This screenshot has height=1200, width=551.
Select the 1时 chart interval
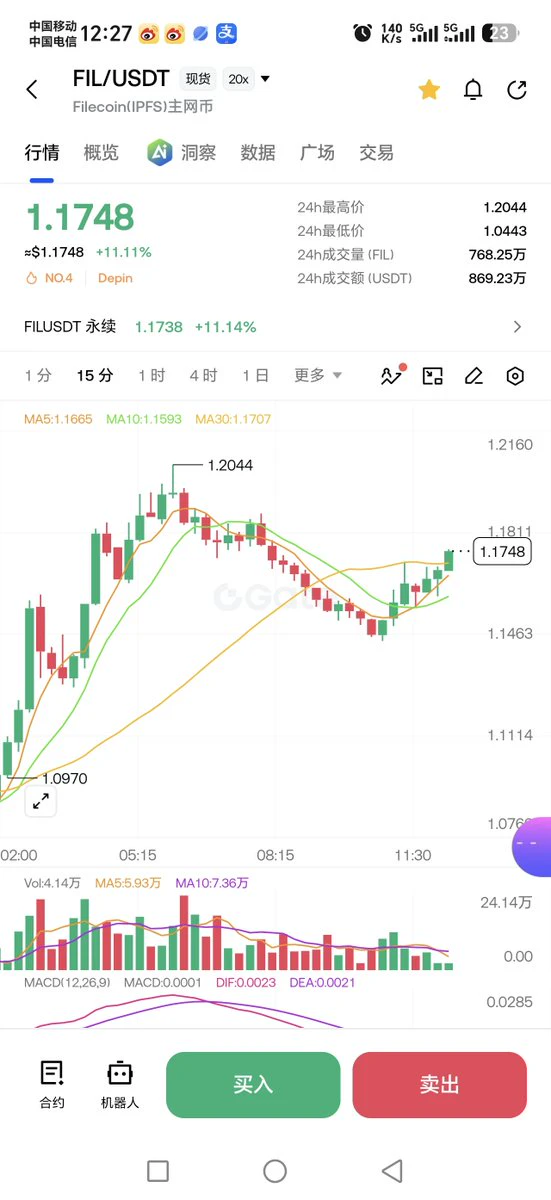pyautogui.click(x=152, y=376)
